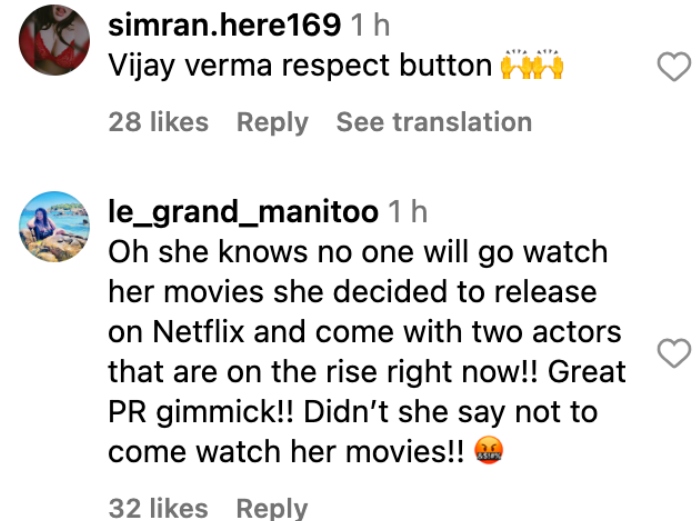
Task: Reply to simran.here169's comment
Action: pyautogui.click(x=272, y=122)
